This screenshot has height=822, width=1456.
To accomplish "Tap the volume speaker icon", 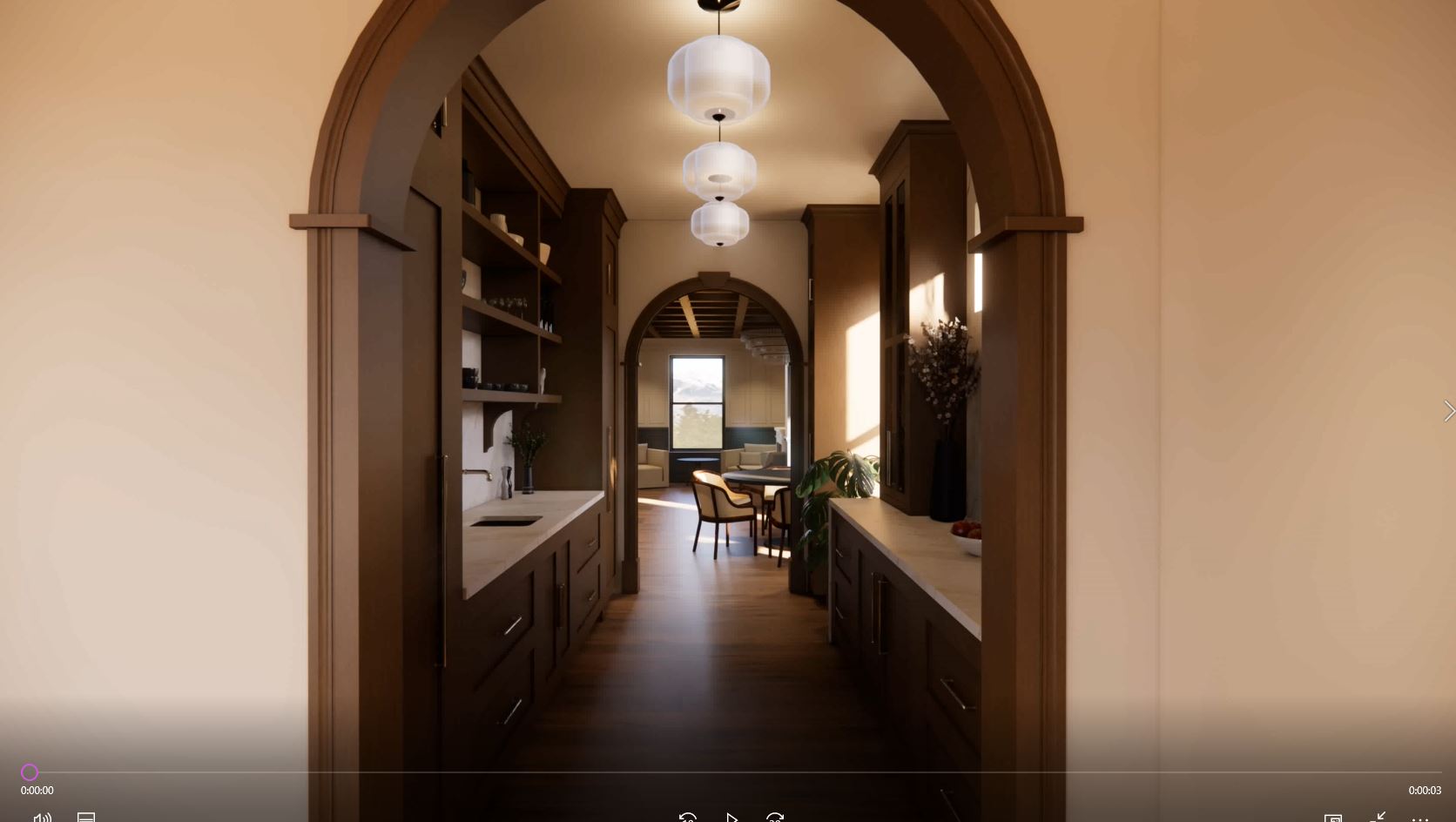I will pos(42,818).
